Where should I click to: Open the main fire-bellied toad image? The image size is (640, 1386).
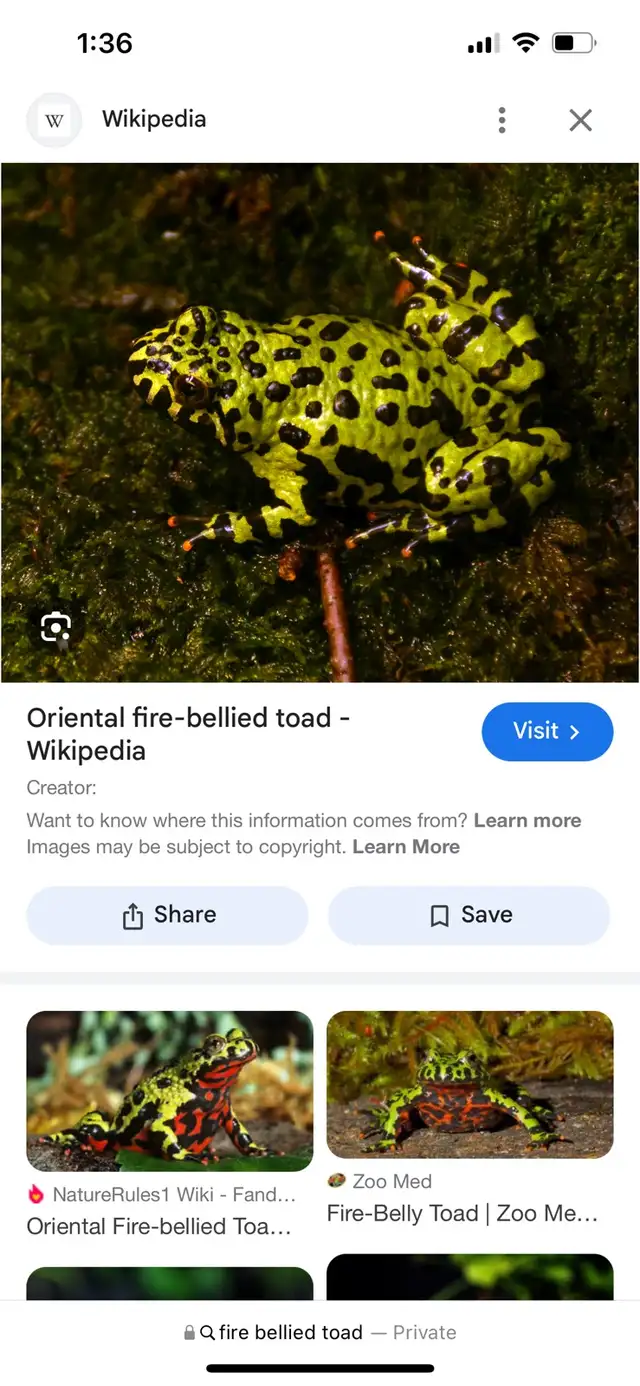pyautogui.click(x=320, y=422)
